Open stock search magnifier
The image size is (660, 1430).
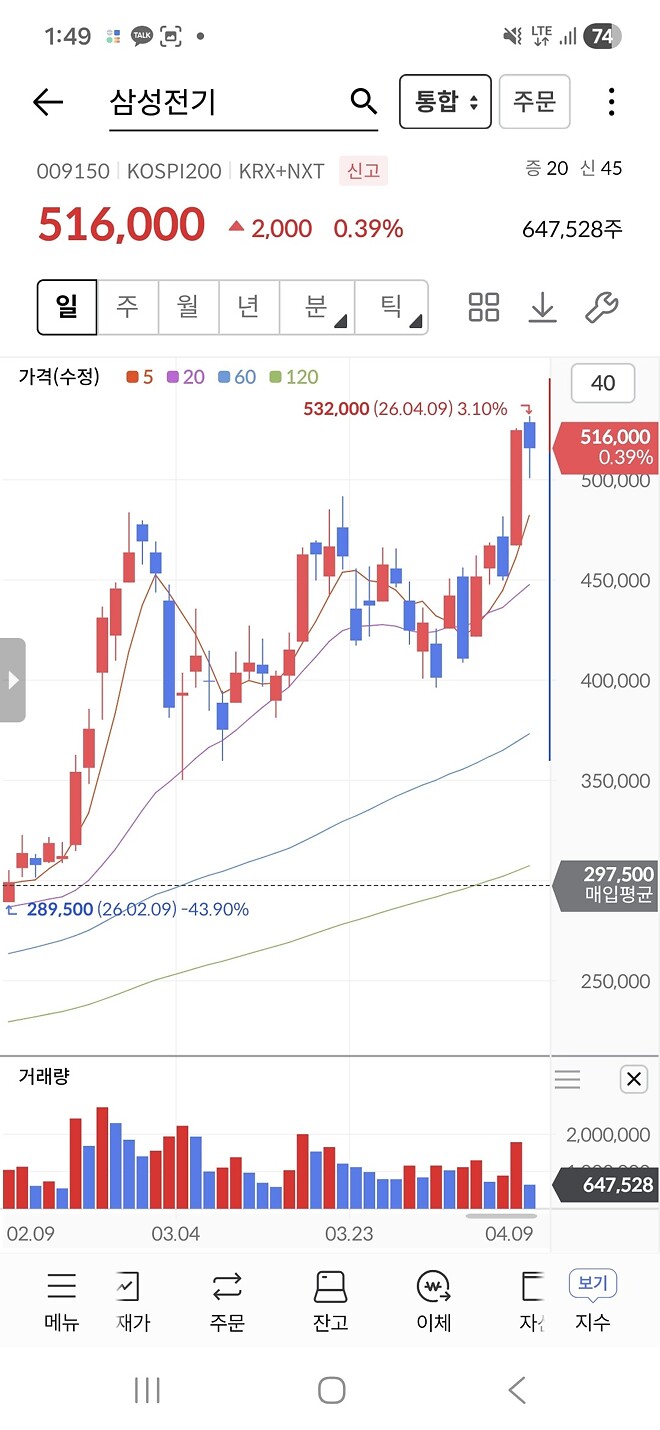pos(363,101)
